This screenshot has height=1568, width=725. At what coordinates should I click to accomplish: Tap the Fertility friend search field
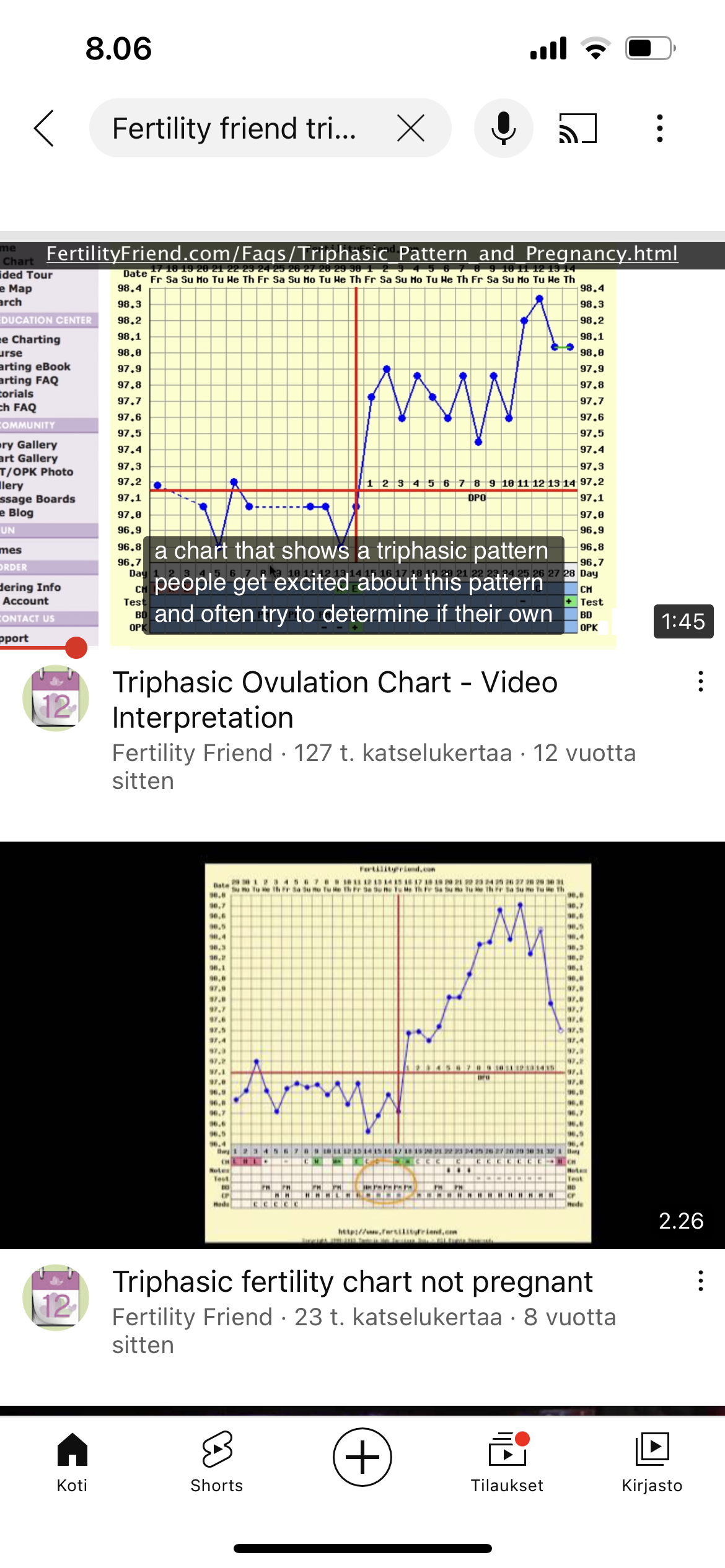click(235, 128)
